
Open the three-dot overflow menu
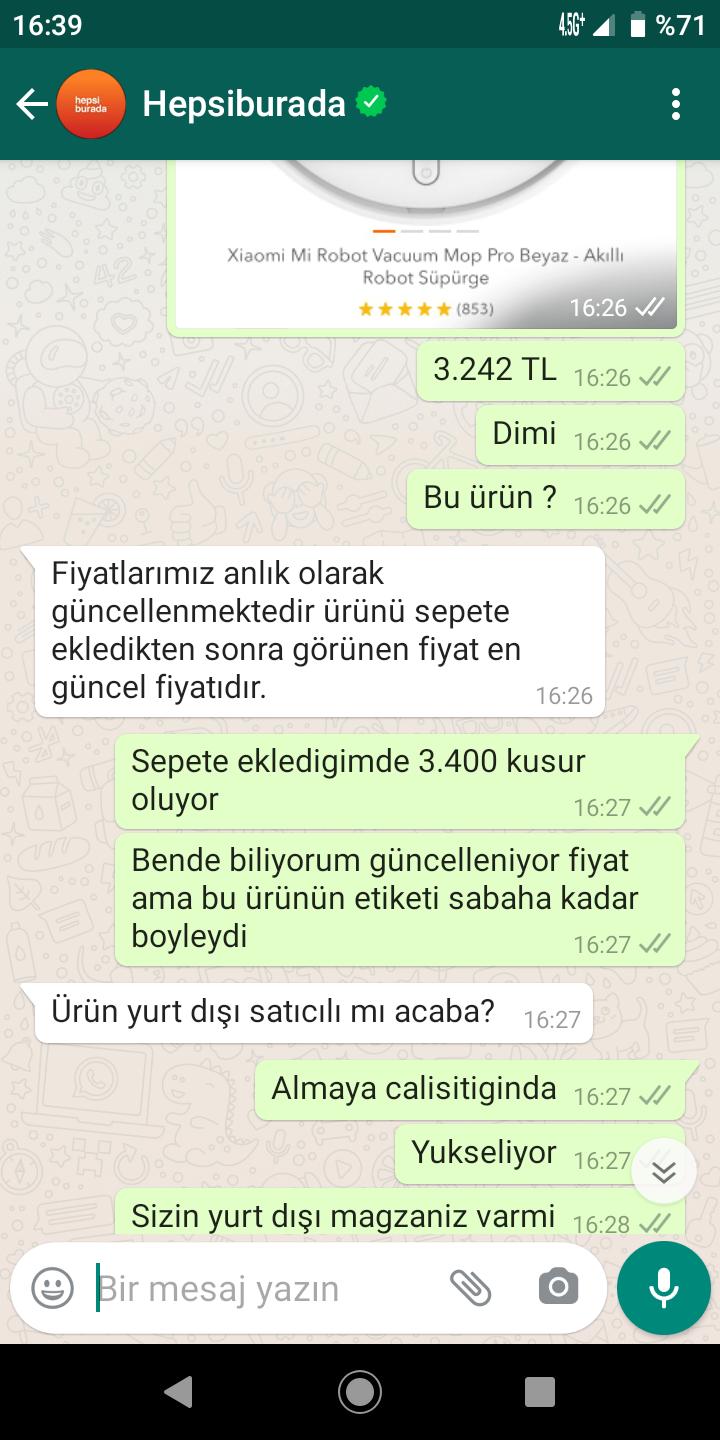[677, 104]
